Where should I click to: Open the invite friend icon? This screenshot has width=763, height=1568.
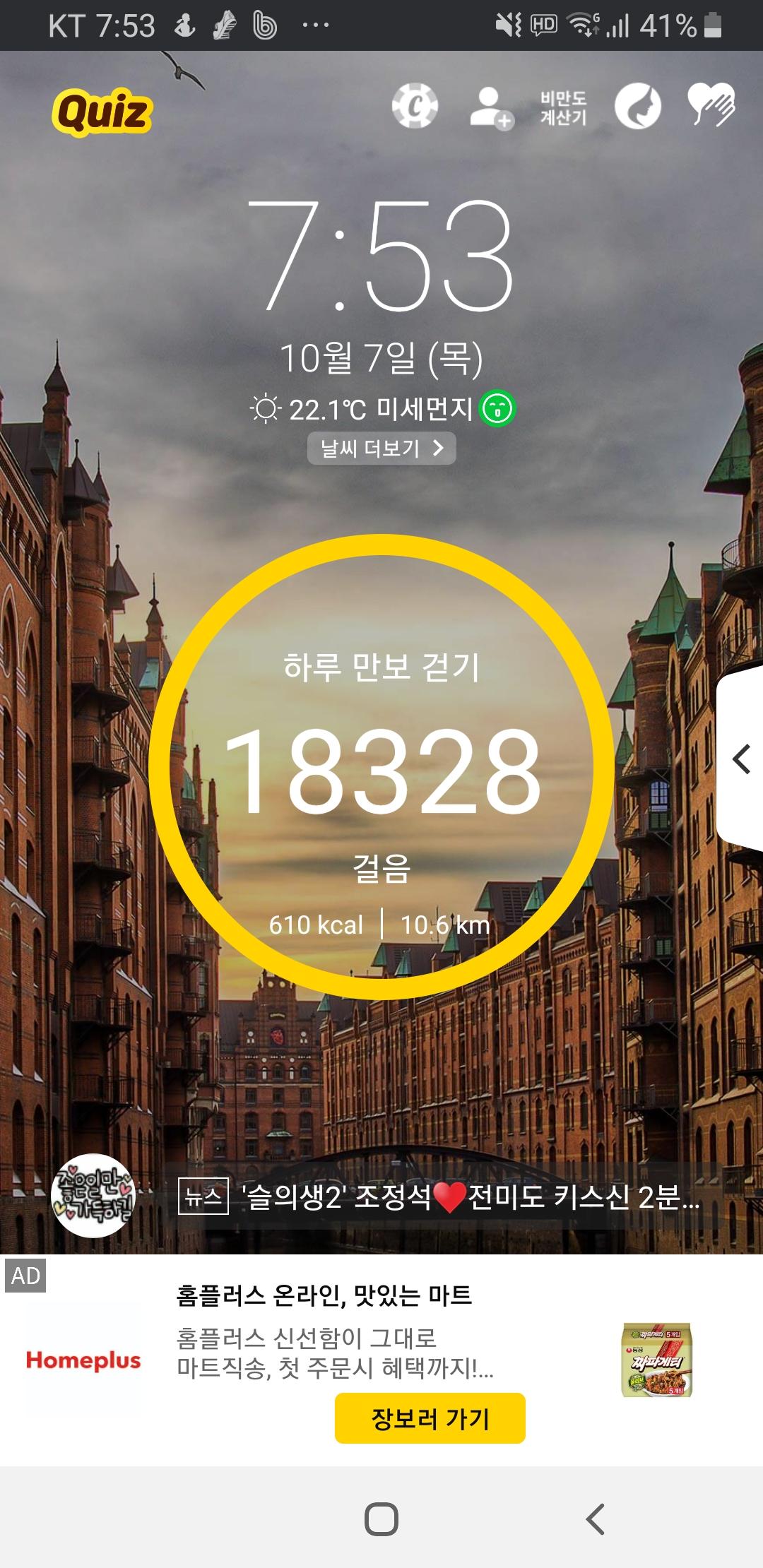[x=491, y=108]
